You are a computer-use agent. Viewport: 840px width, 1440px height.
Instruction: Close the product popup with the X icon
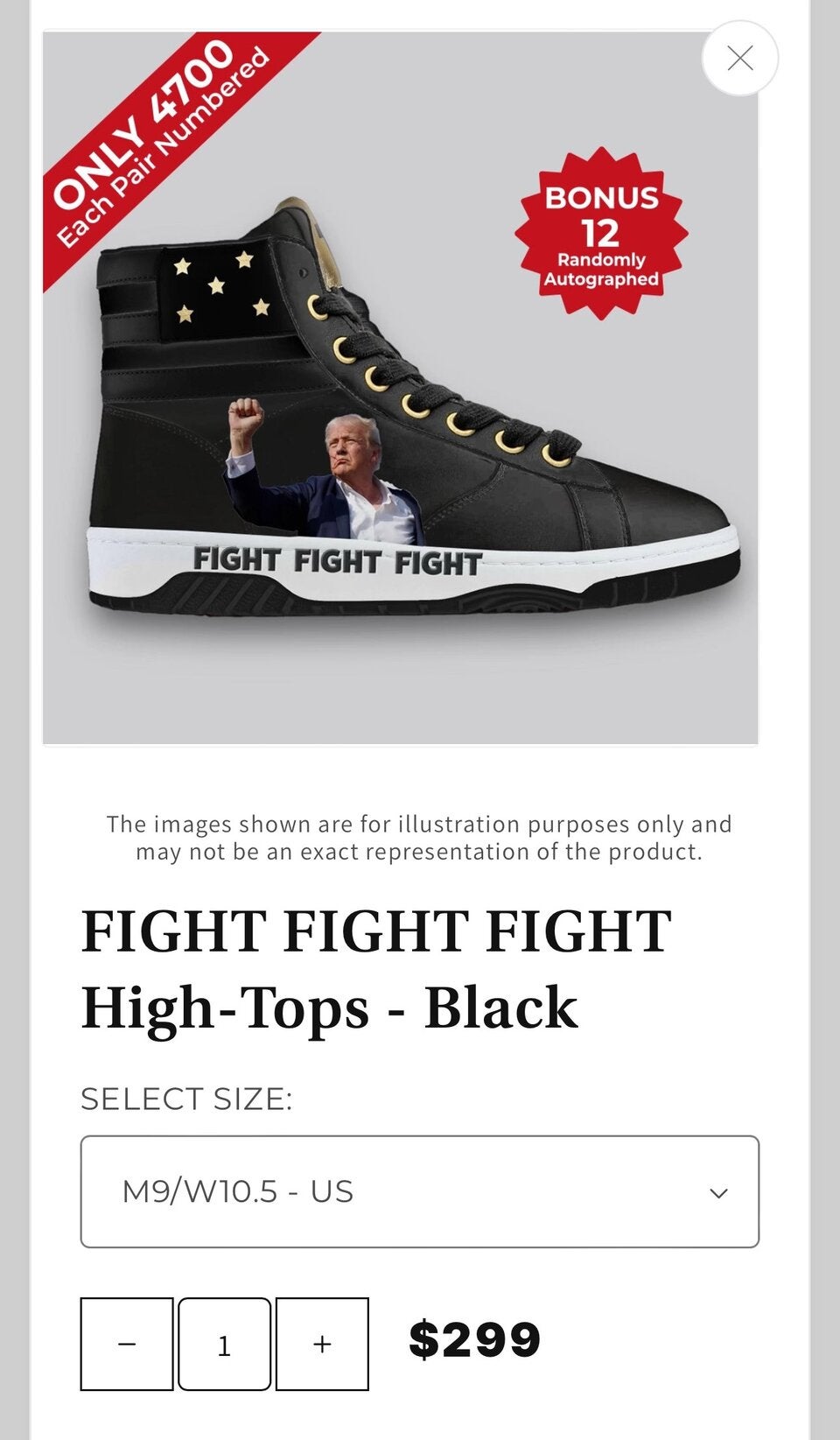tap(740, 58)
